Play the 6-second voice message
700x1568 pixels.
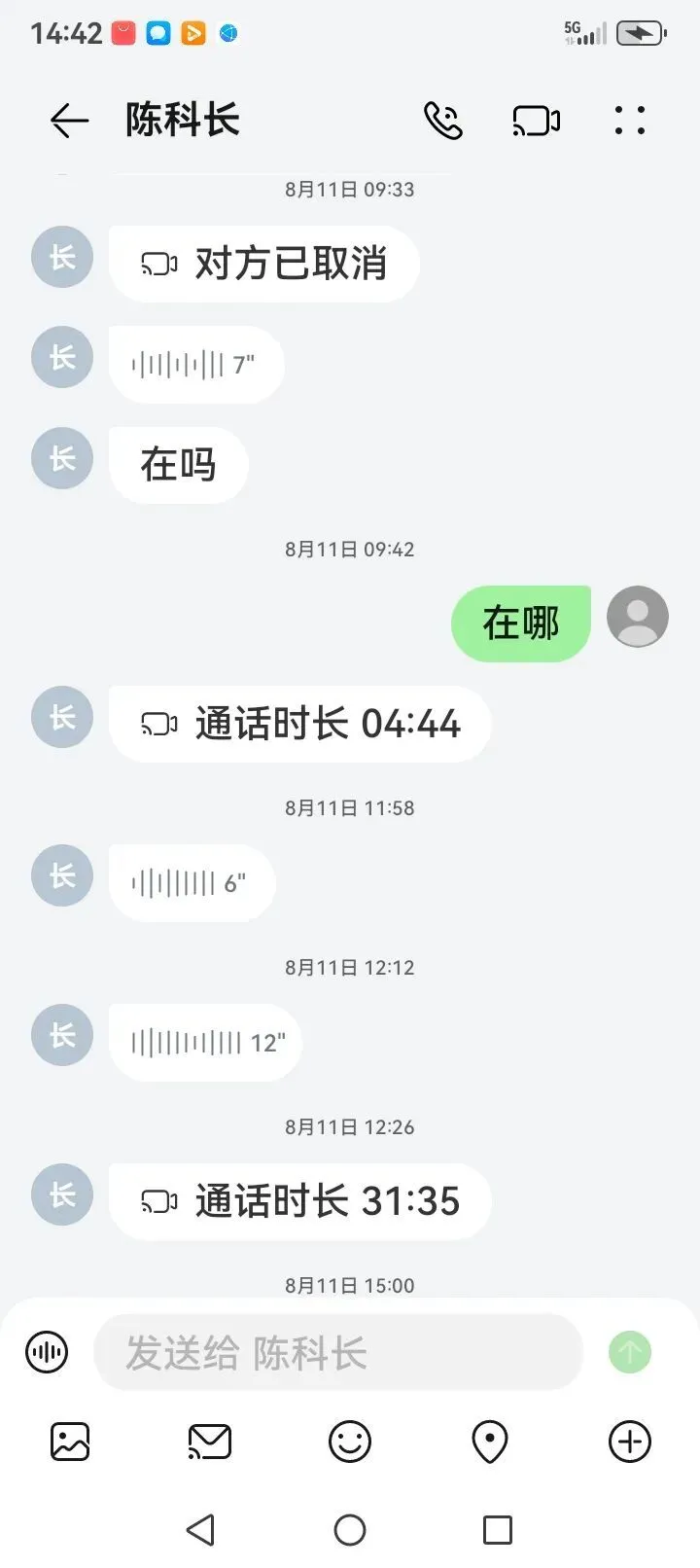[192, 883]
